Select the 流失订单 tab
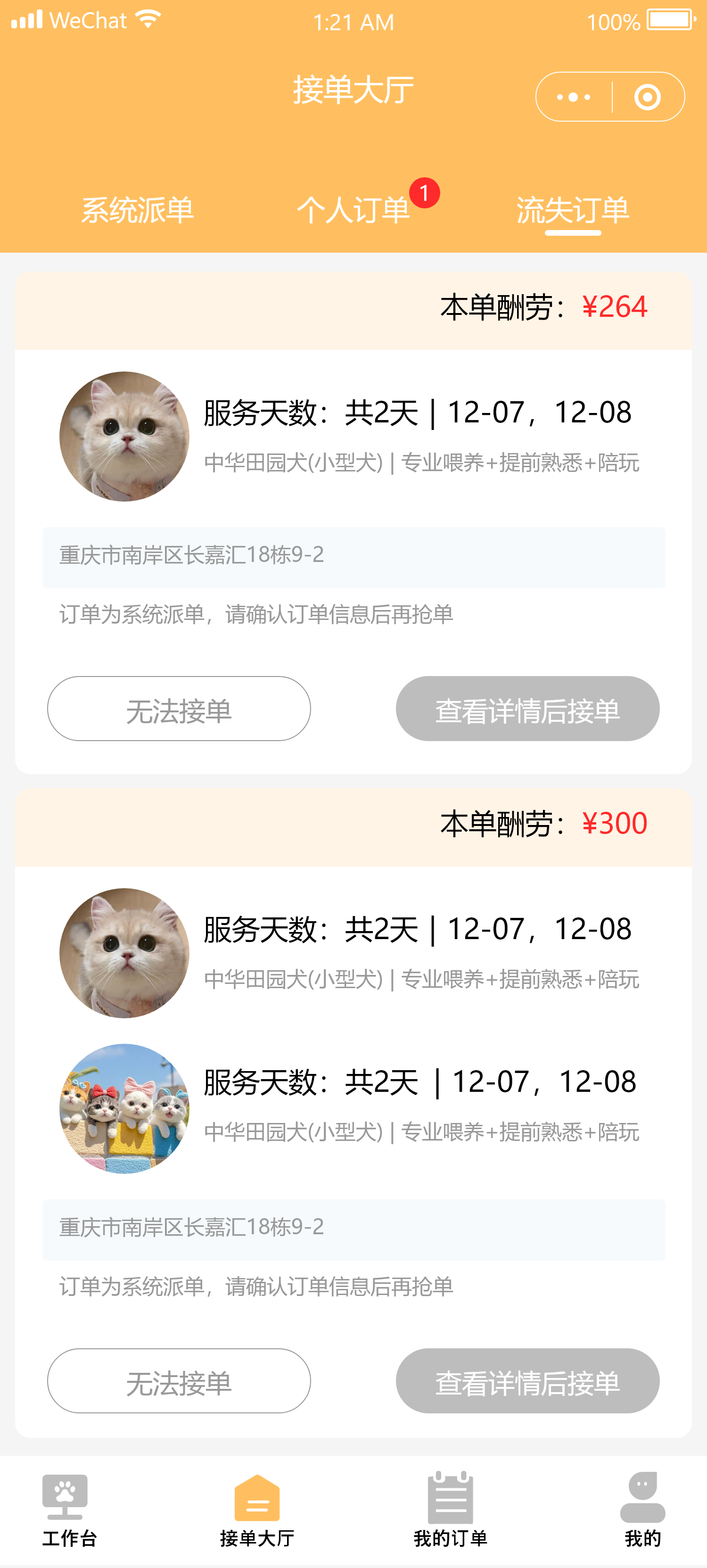This screenshot has width=707, height=1568. click(x=573, y=210)
